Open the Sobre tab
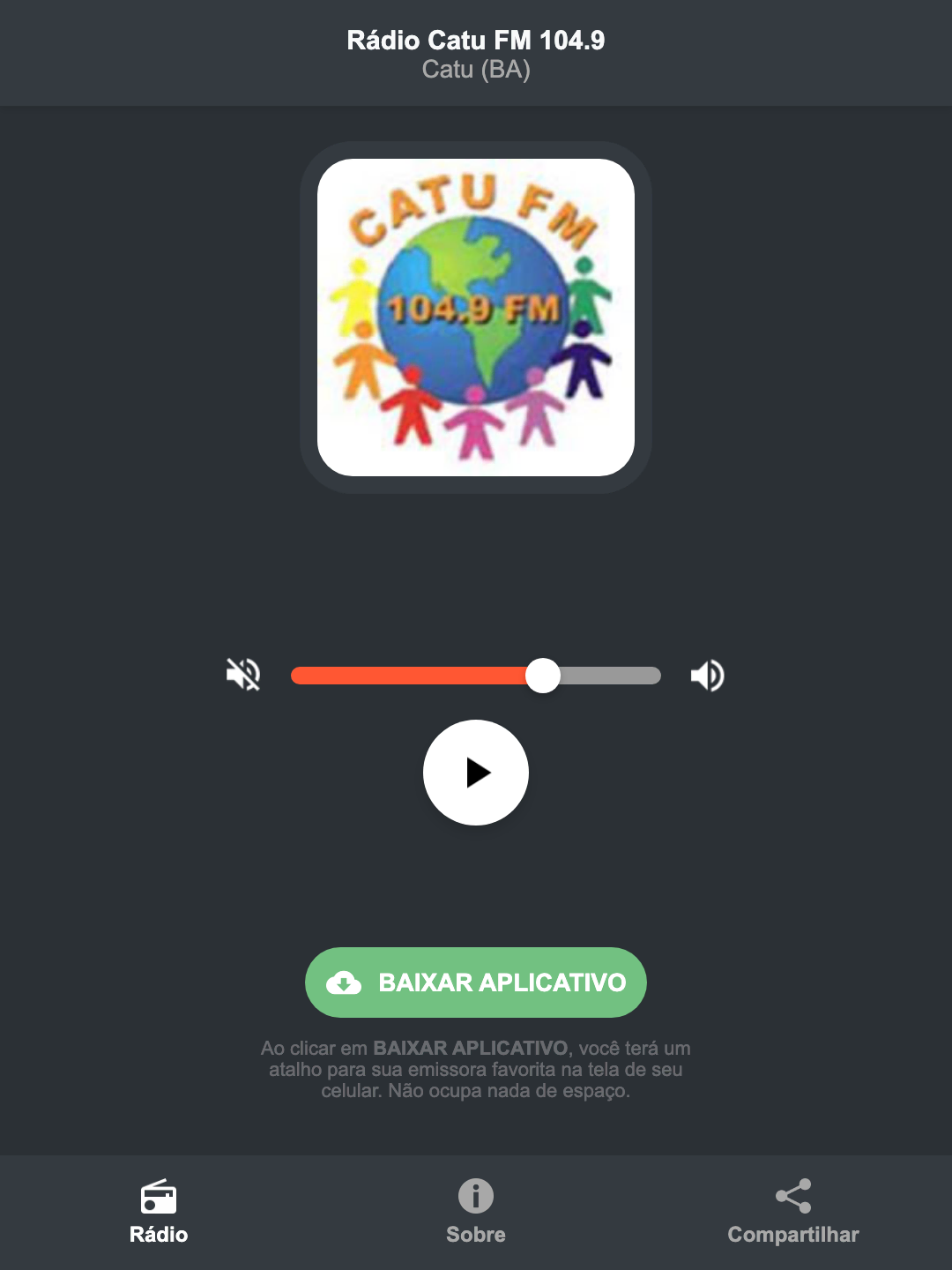952x1270 pixels. pyautogui.click(x=475, y=1213)
